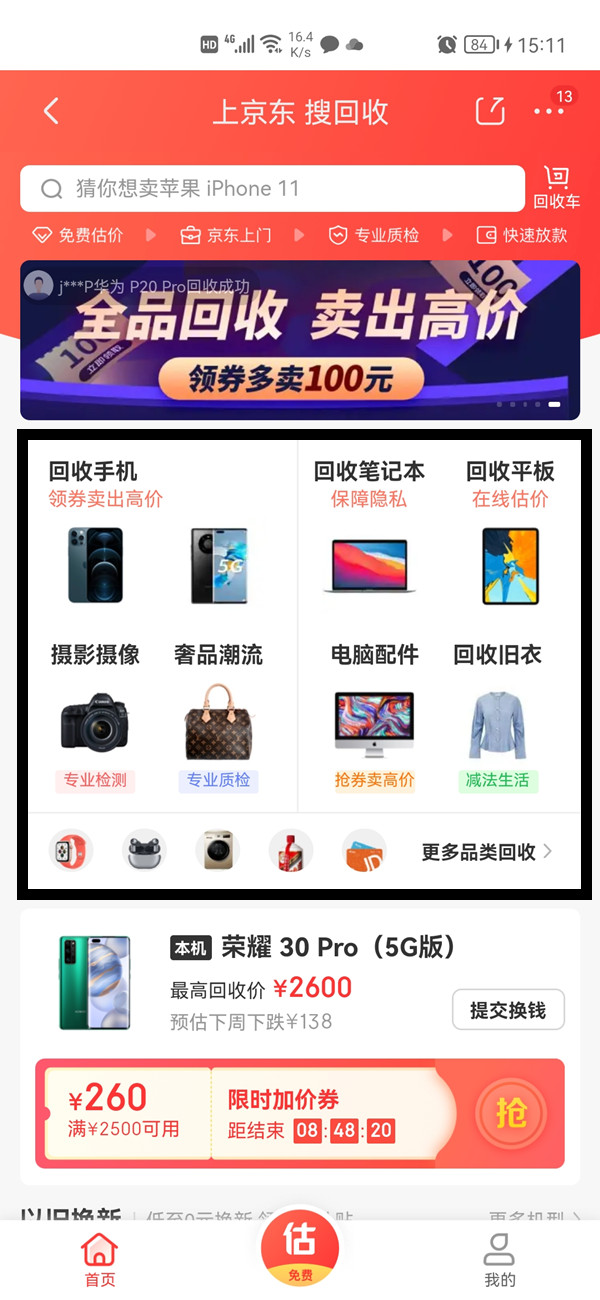The width and height of the screenshot is (600, 1300).
Task: Open the 全品回收 coupon banner
Action: 300,340
